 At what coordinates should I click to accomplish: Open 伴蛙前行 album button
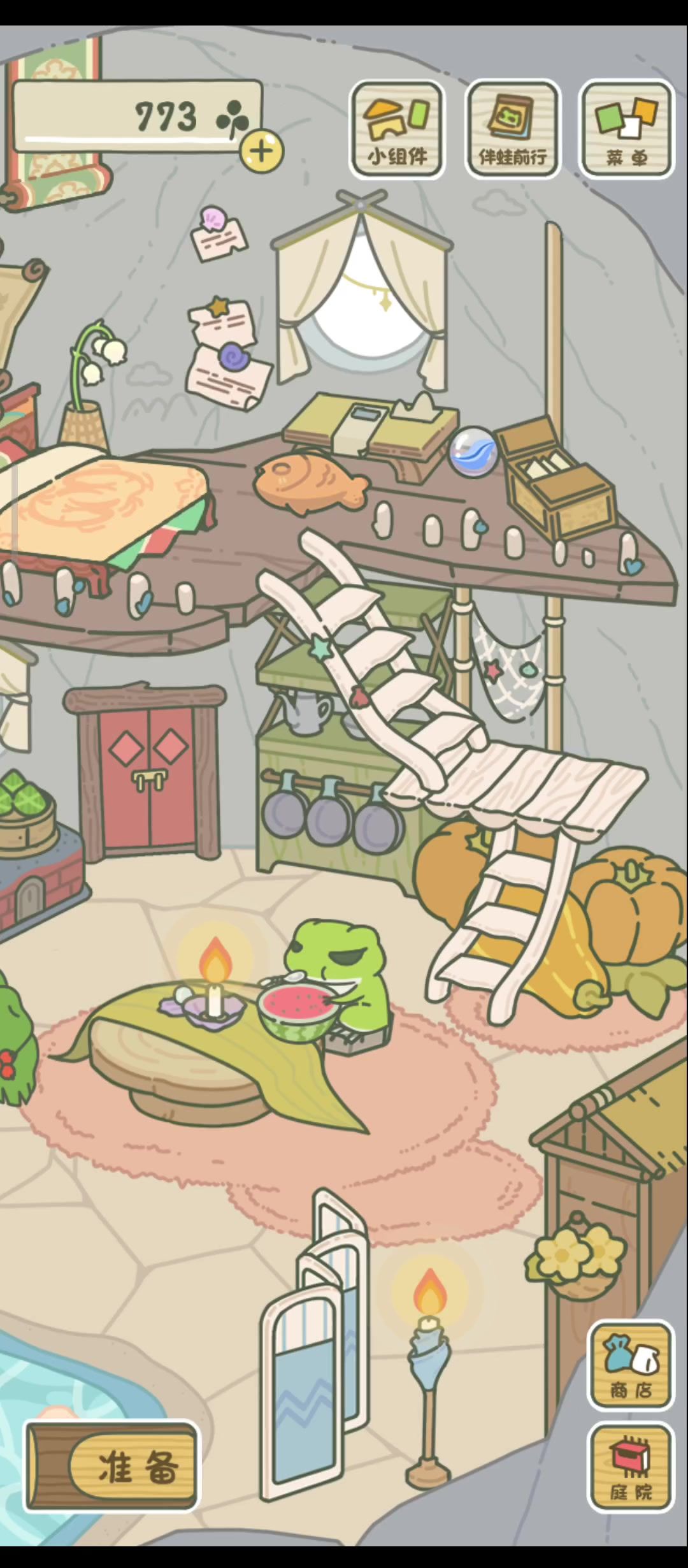pyautogui.click(x=513, y=129)
